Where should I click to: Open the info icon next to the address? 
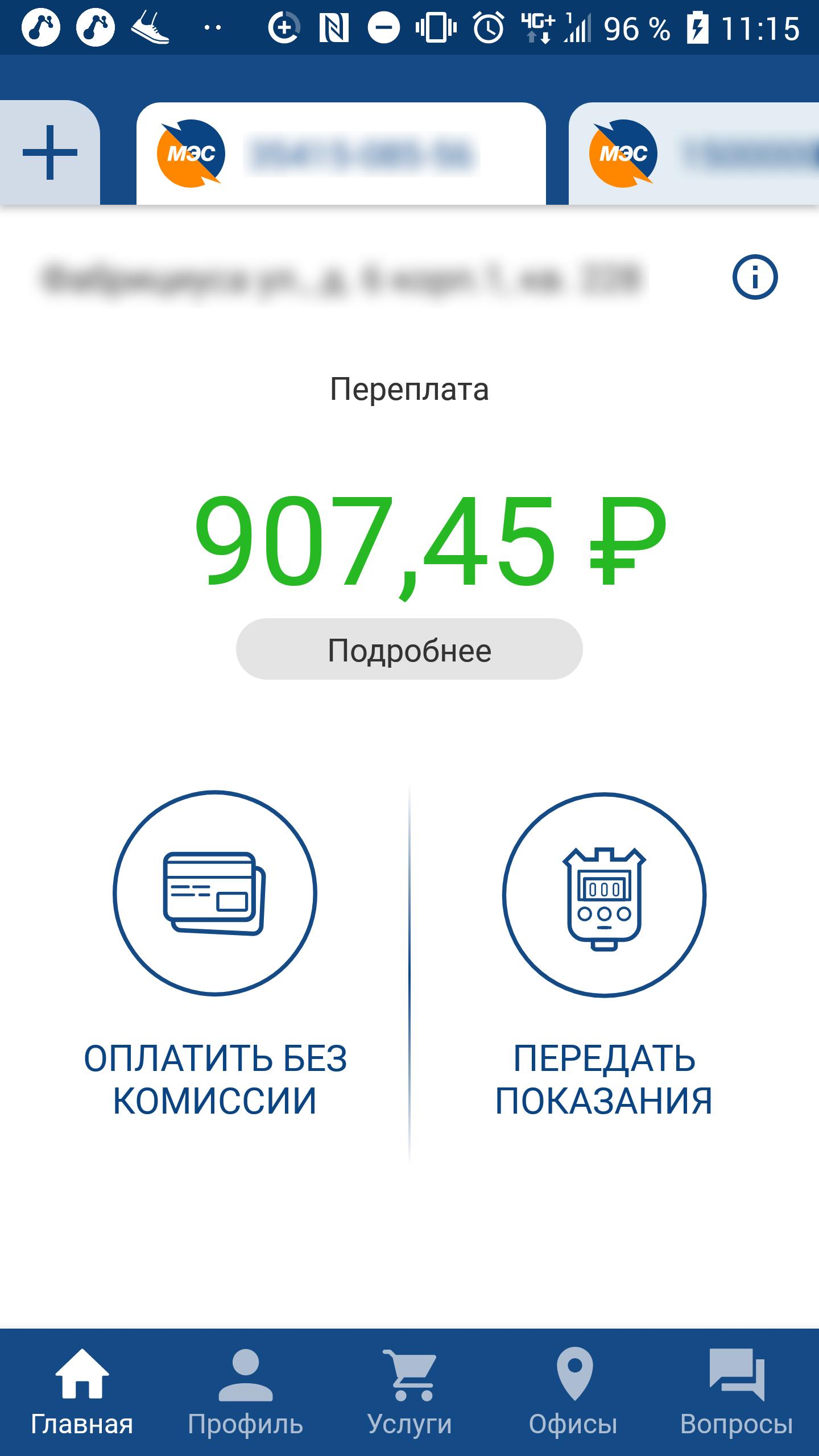(755, 277)
